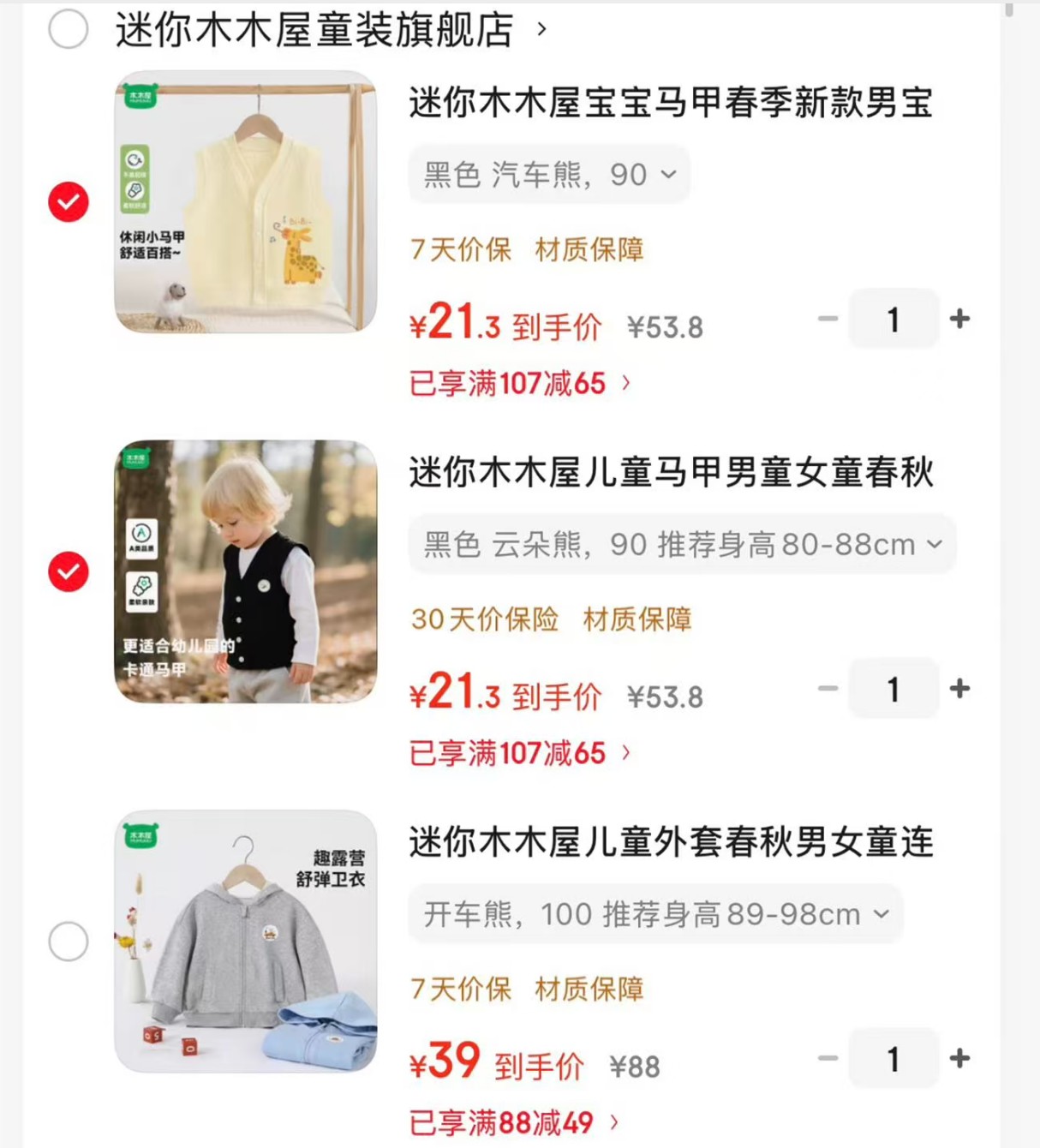Change the 黑色 云朵熊, 90 size option
Screen dimensions: 1040x1148
pyautogui.click(x=682, y=544)
